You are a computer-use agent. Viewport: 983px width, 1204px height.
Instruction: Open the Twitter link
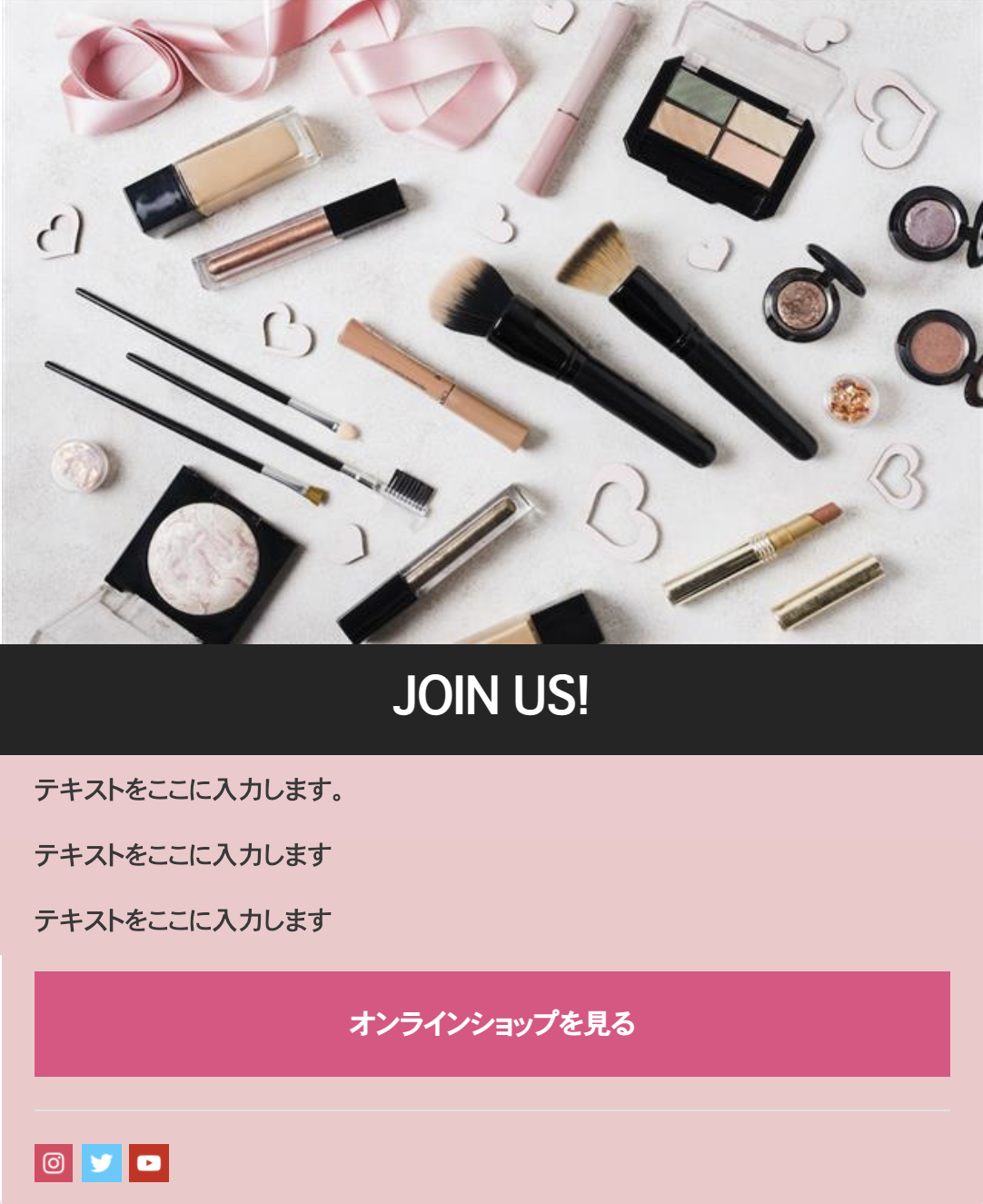click(x=101, y=1163)
